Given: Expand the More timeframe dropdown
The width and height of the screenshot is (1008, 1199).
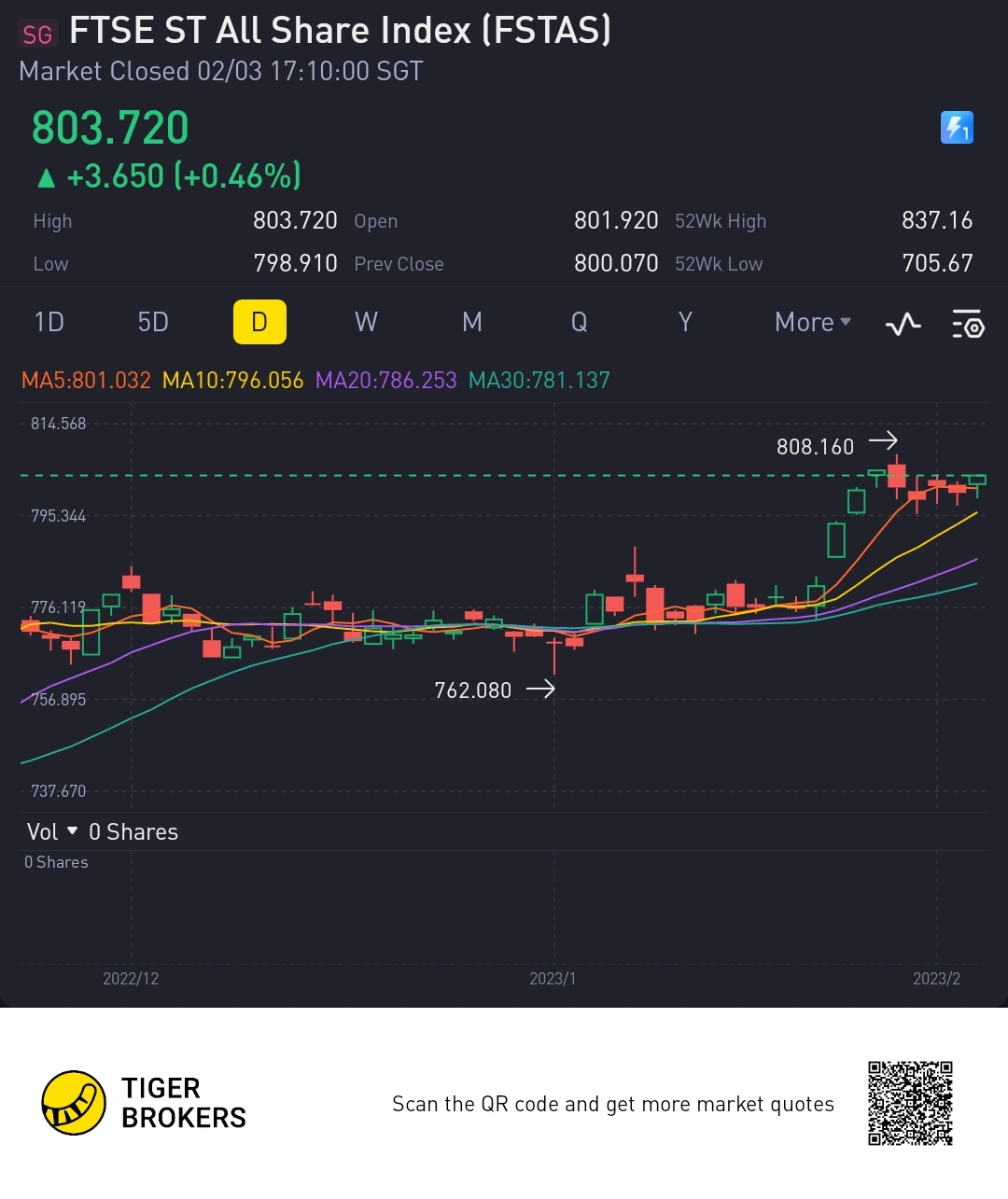Looking at the screenshot, I should pos(813,323).
